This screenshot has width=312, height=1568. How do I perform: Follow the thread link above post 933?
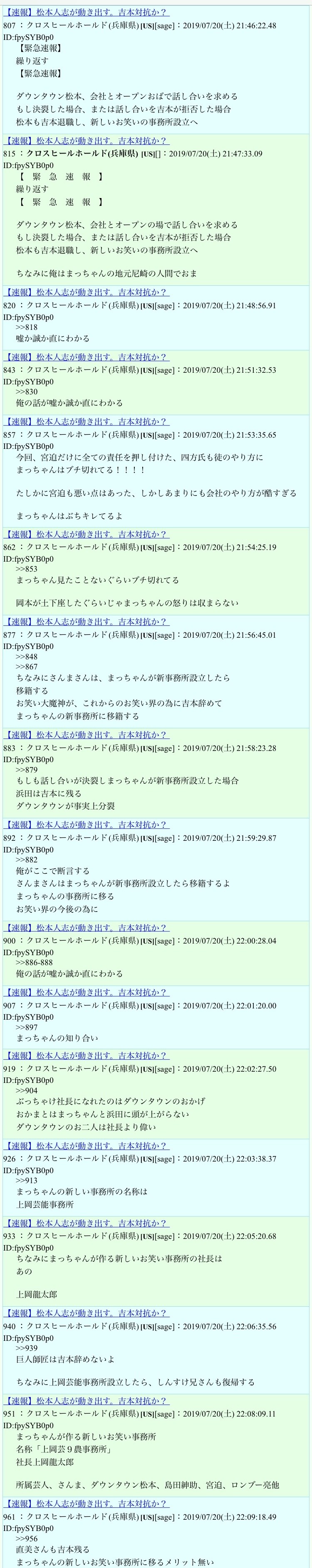(86, 1224)
